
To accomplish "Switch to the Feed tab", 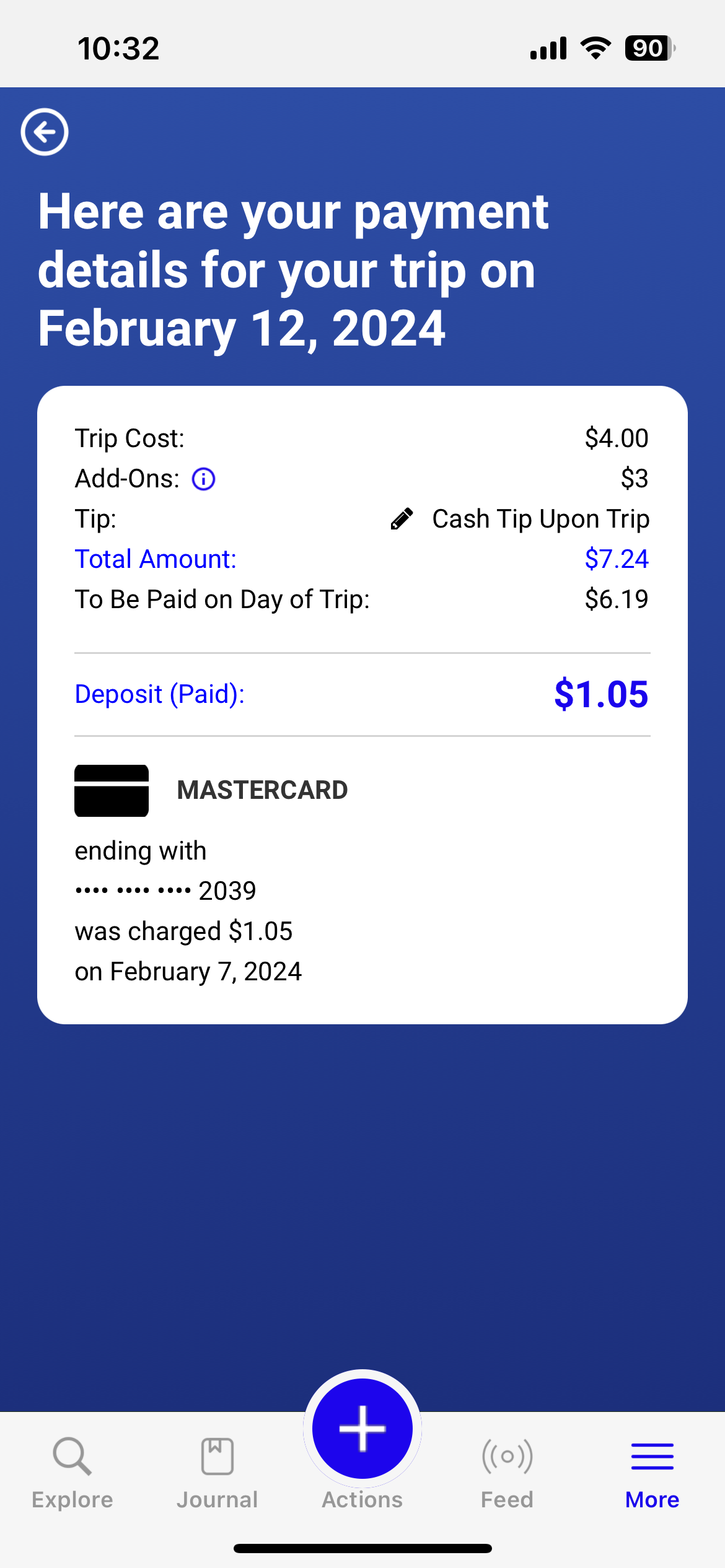I will pyautogui.click(x=507, y=1473).
